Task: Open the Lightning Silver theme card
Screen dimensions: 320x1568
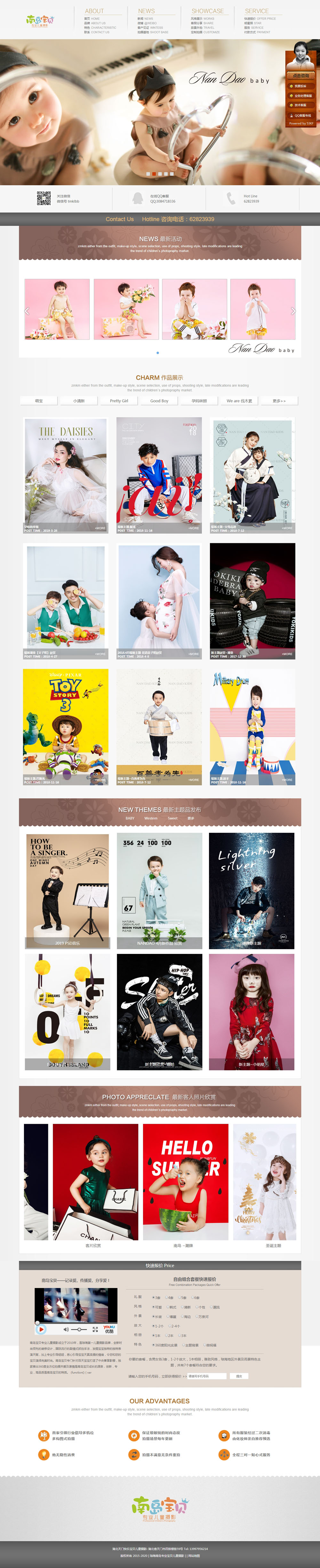Action: click(x=251, y=891)
